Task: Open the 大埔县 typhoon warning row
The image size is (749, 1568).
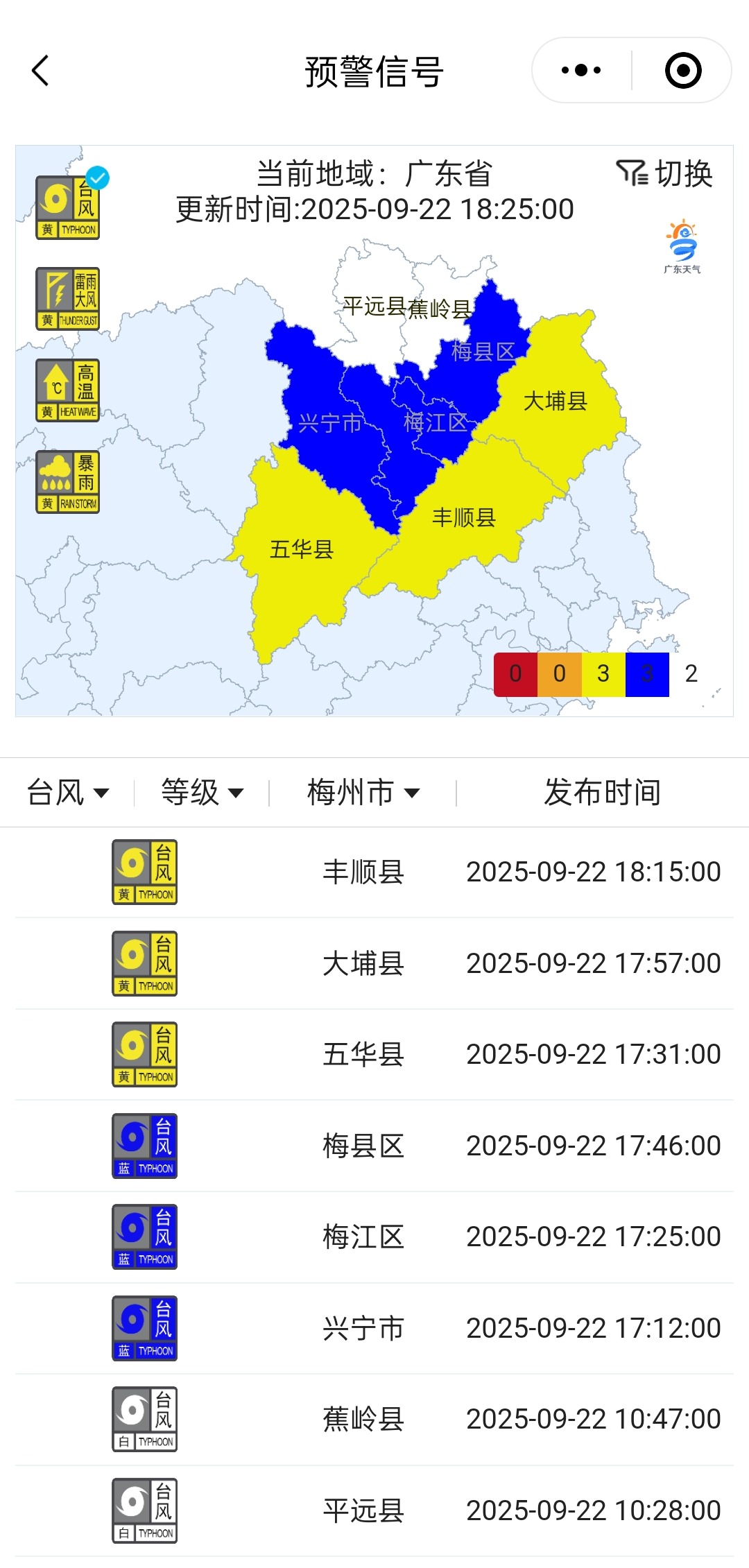Action: pyautogui.click(x=374, y=964)
